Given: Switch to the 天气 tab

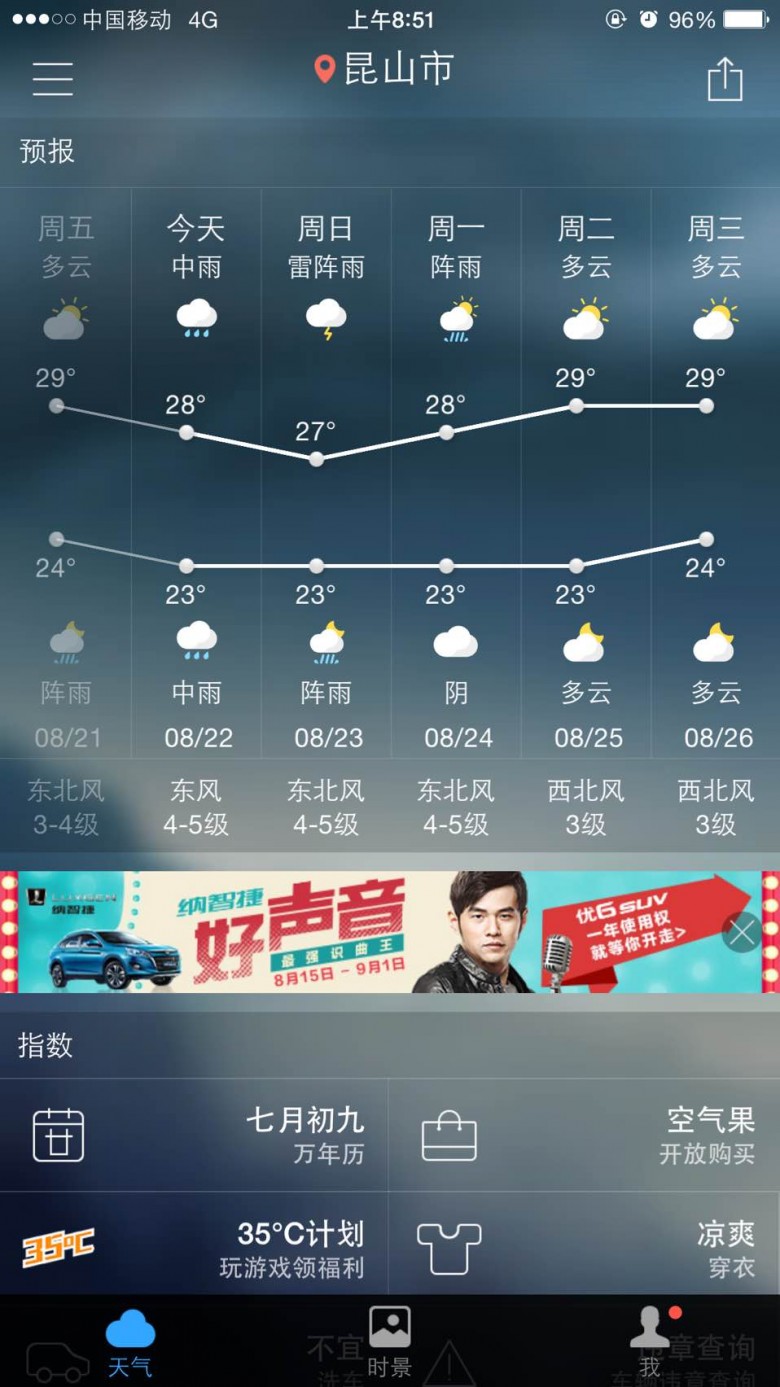Looking at the screenshot, I should [130, 1342].
